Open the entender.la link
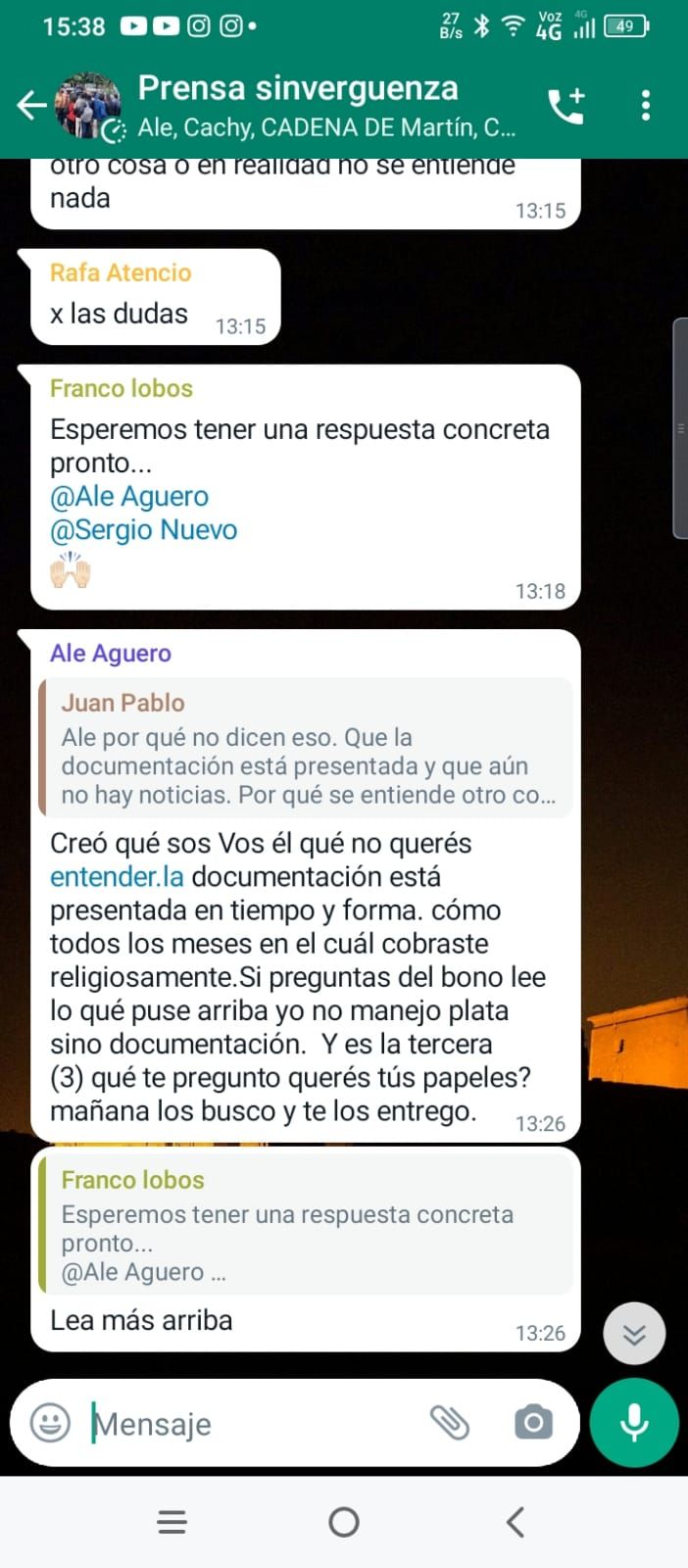 [117, 877]
